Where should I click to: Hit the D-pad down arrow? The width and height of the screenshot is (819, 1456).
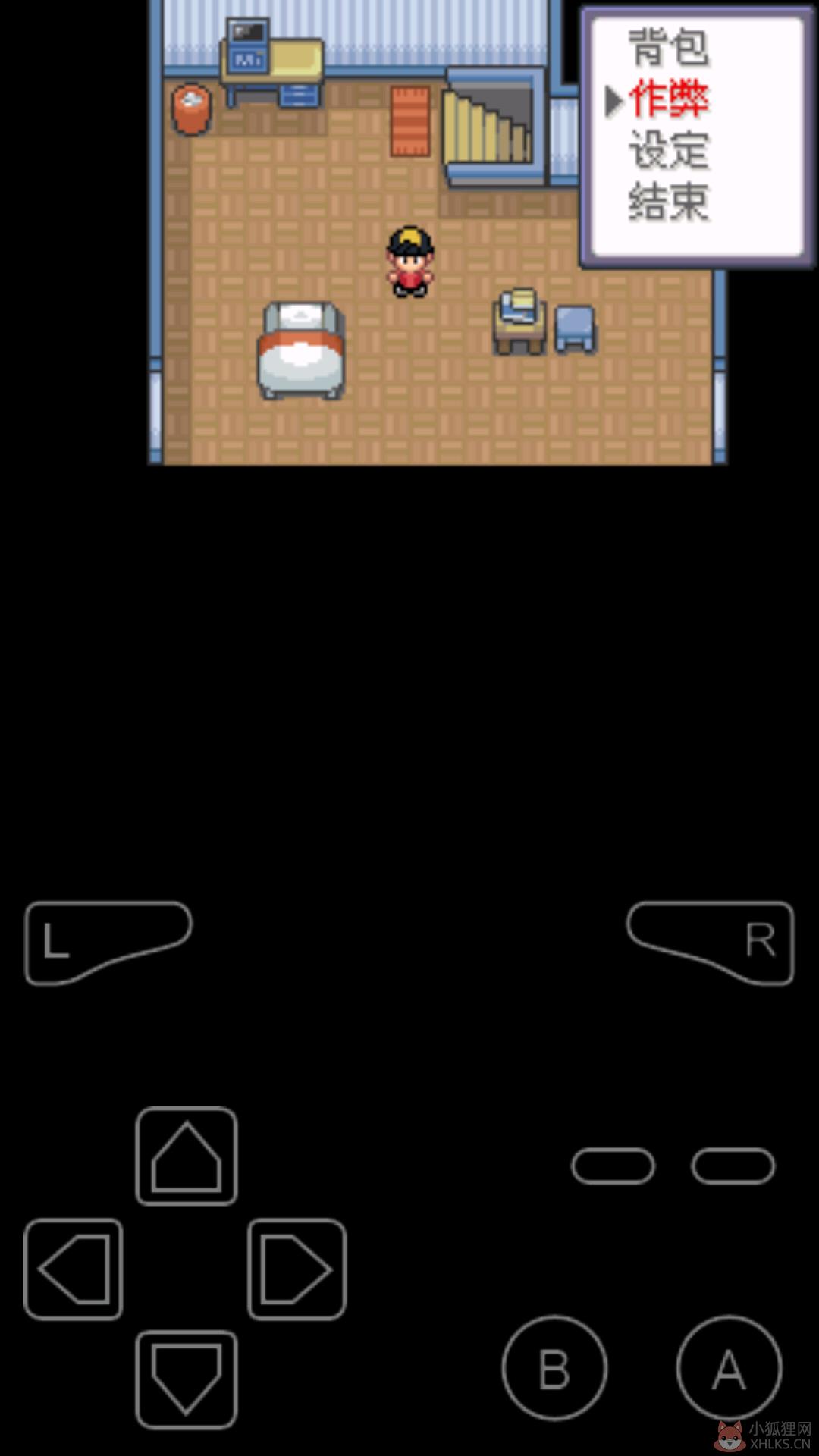tap(187, 1380)
